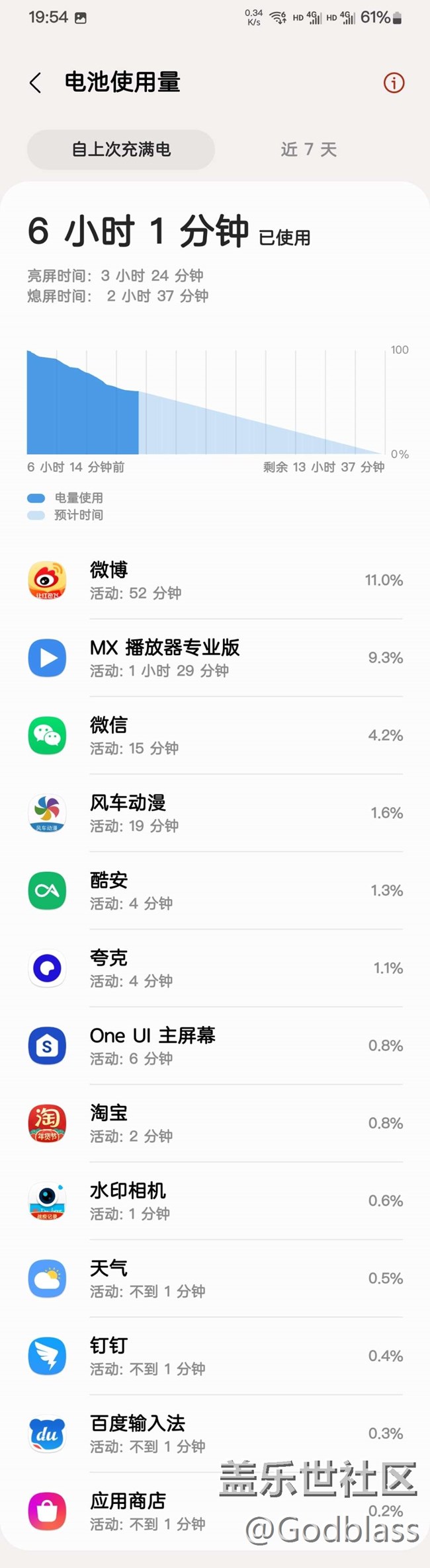Tap the 风车动漫 usage entry
Screen dimensions: 430x1568
click(215, 813)
